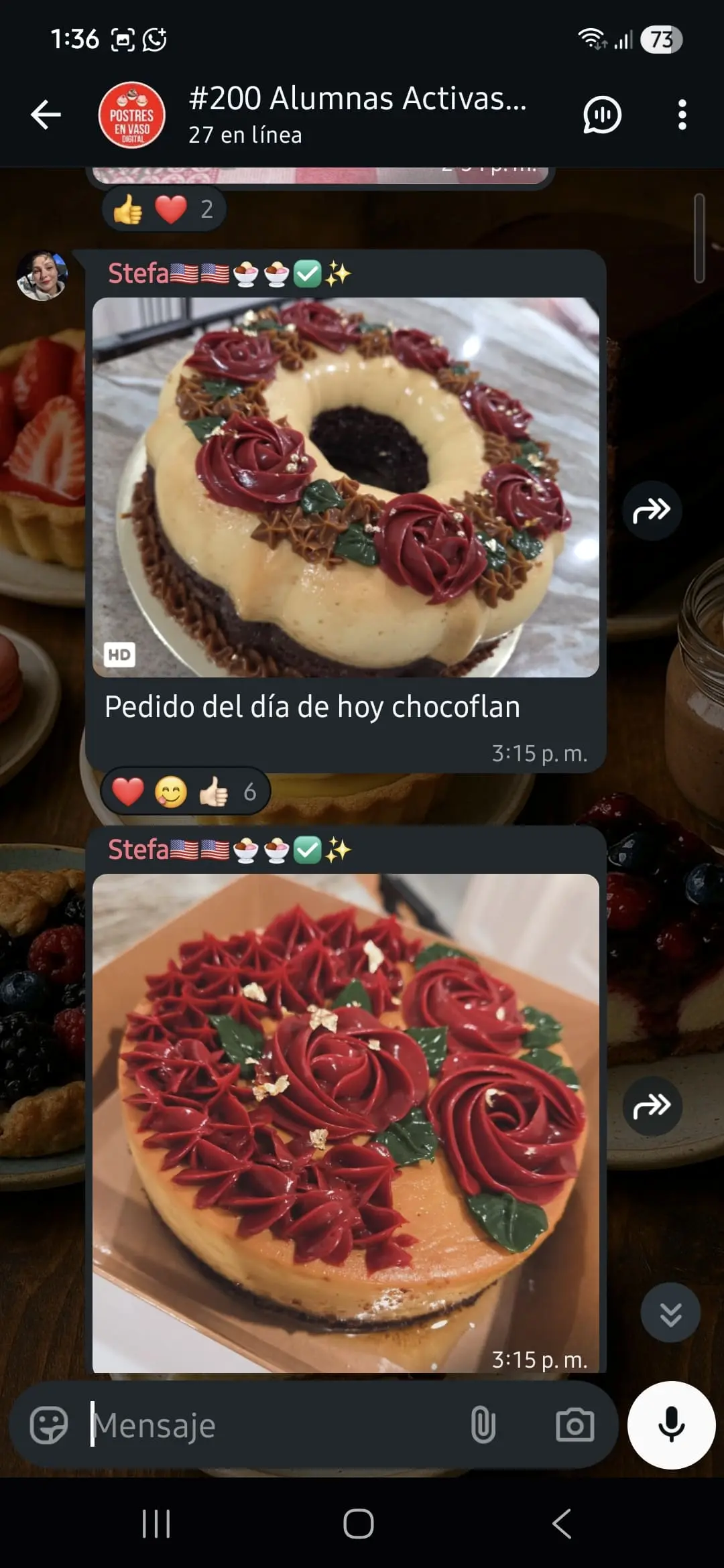Open the emoji and sticker picker
The image size is (724, 1568).
49,1425
